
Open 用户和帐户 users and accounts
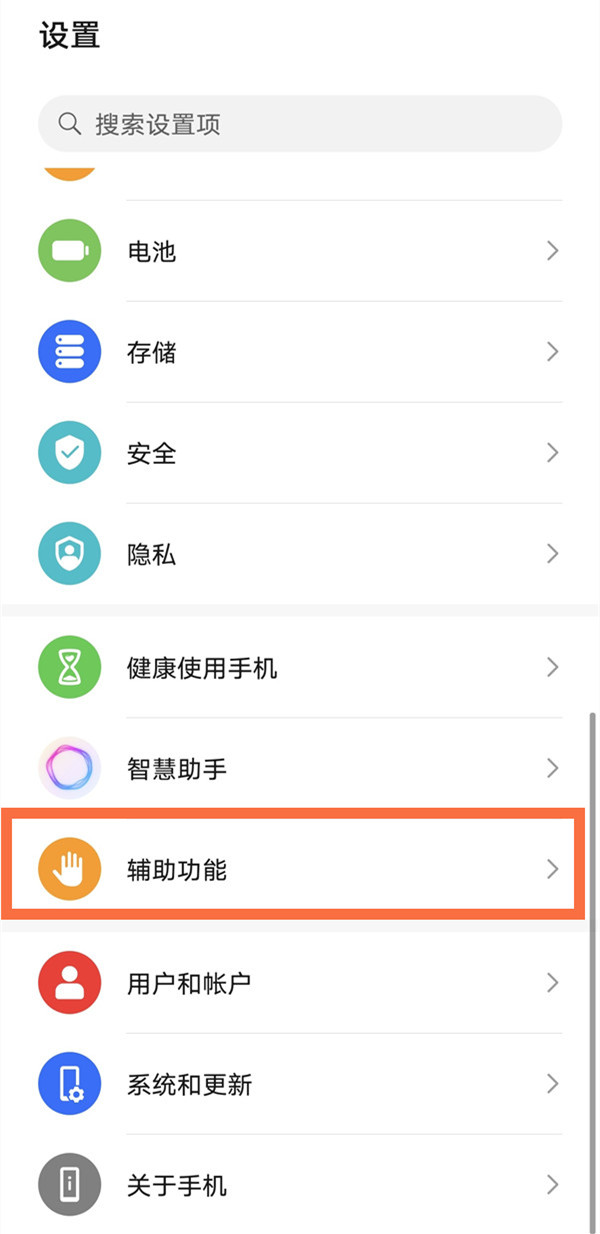pyautogui.click(x=300, y=983)
